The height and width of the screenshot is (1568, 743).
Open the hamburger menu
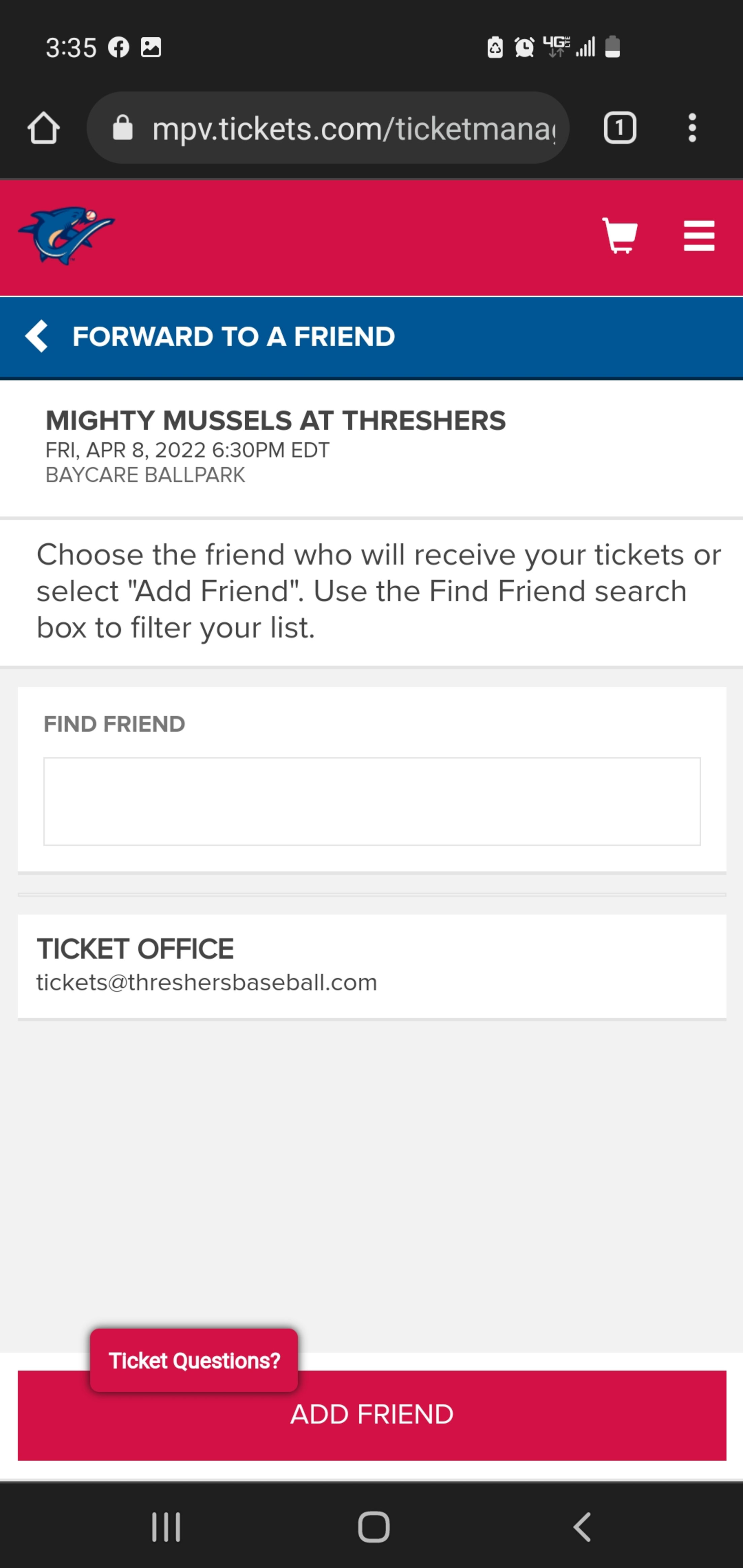pyautogui.click(x=699, y=235)
